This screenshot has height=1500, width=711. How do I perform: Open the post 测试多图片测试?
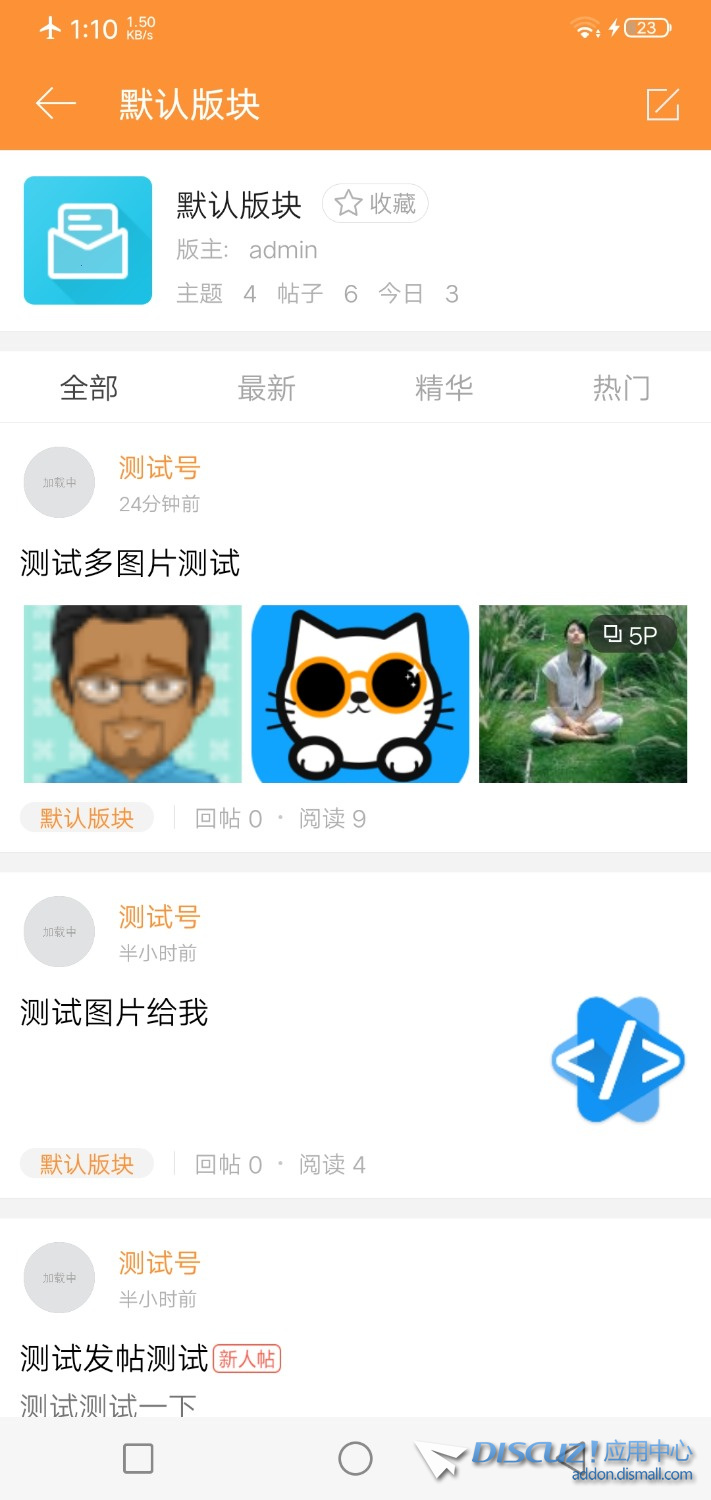130,563
